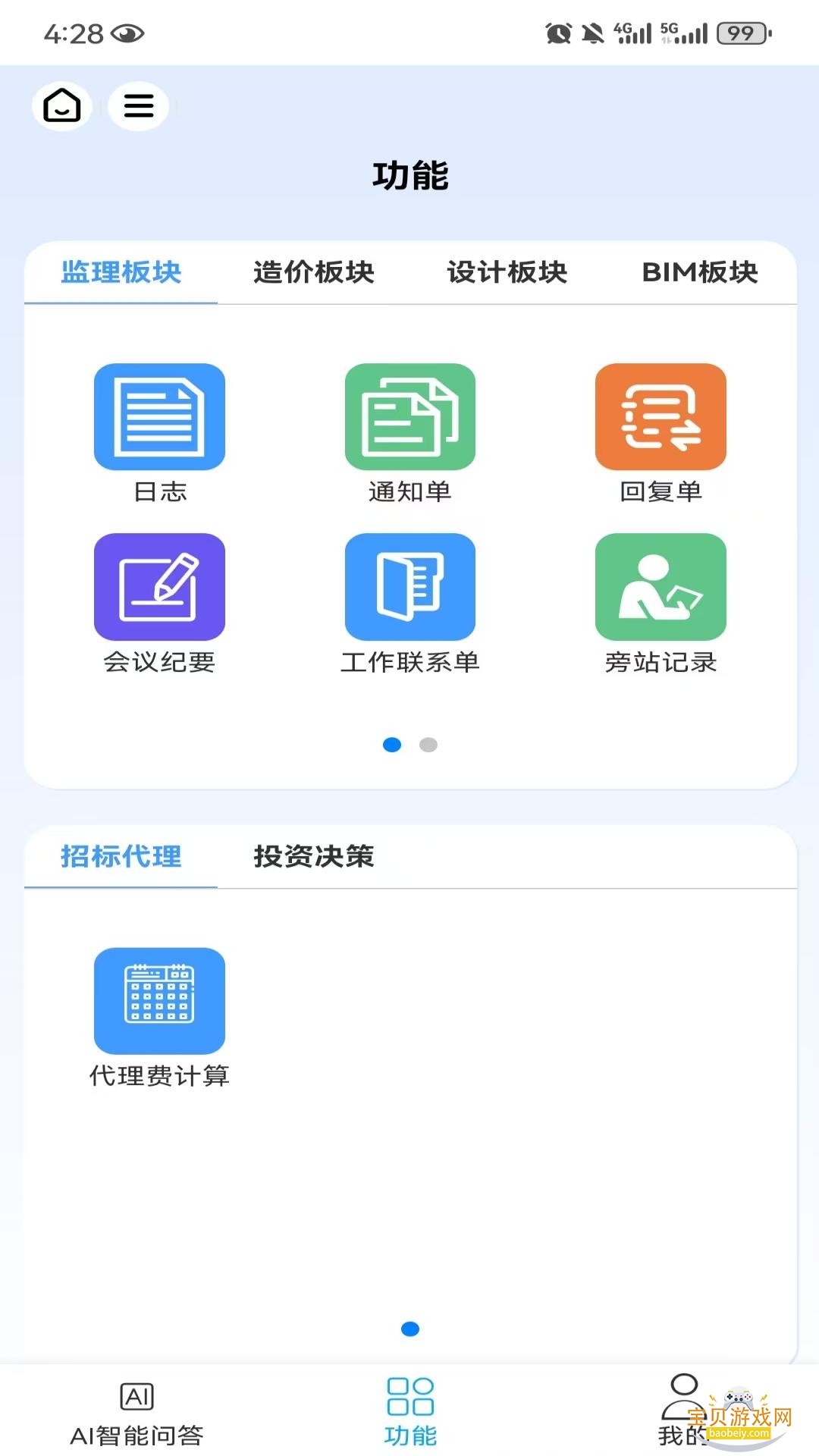
Task: Tap the second page indicator dot
Action: point(428,745)
